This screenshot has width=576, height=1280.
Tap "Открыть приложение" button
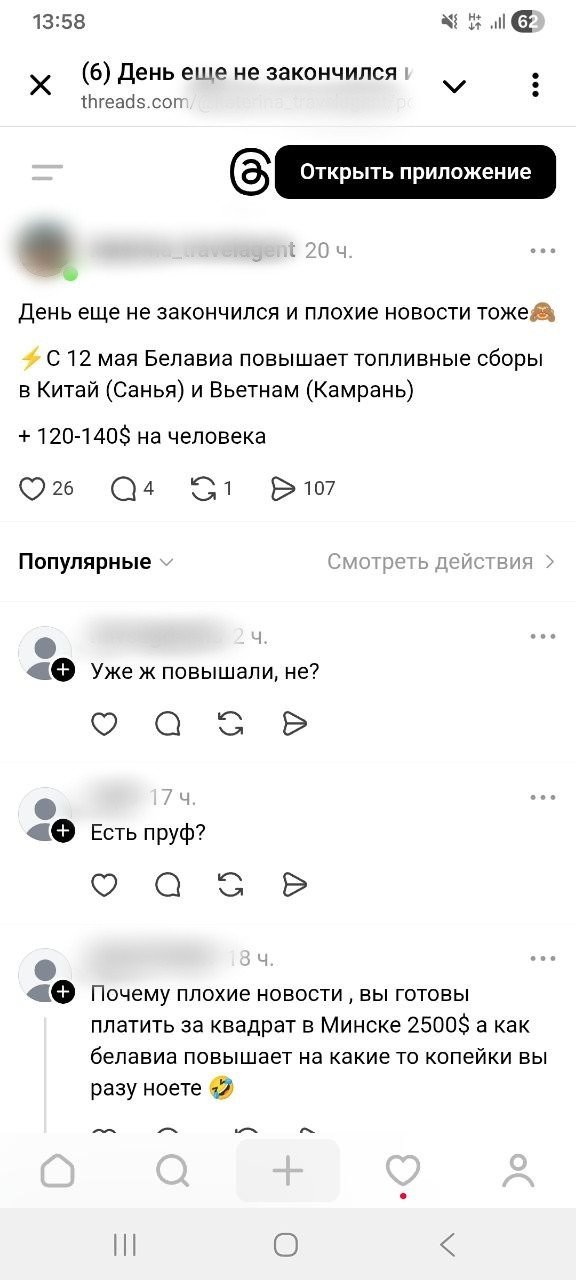coord(415,172)
